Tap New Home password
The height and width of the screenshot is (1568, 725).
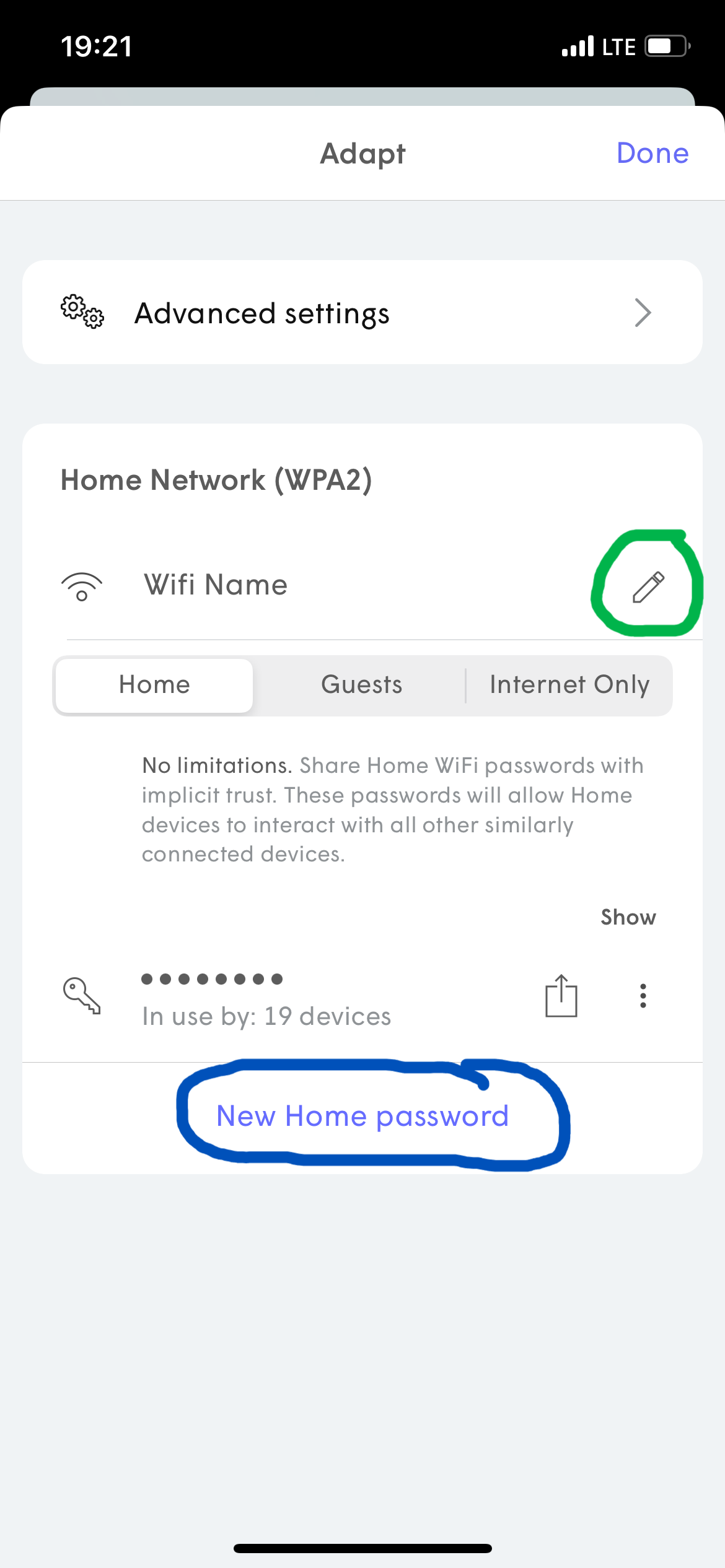(x=362, y=1115)
